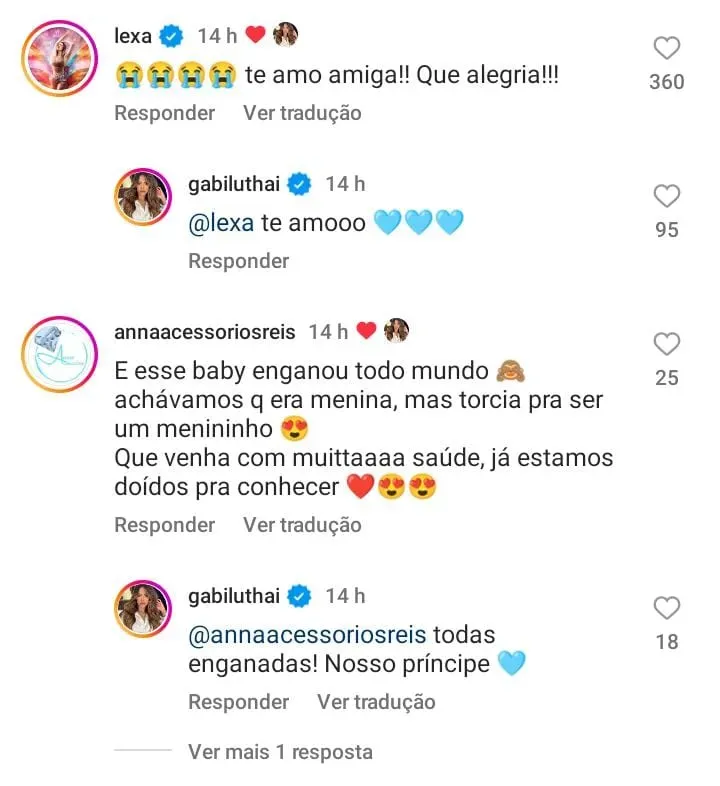Image resolution: width=720 pixels, height=786 pixels.
Task: Click the verified badge on gabiluthai's second reply
Action: click(x=296, y=594)
